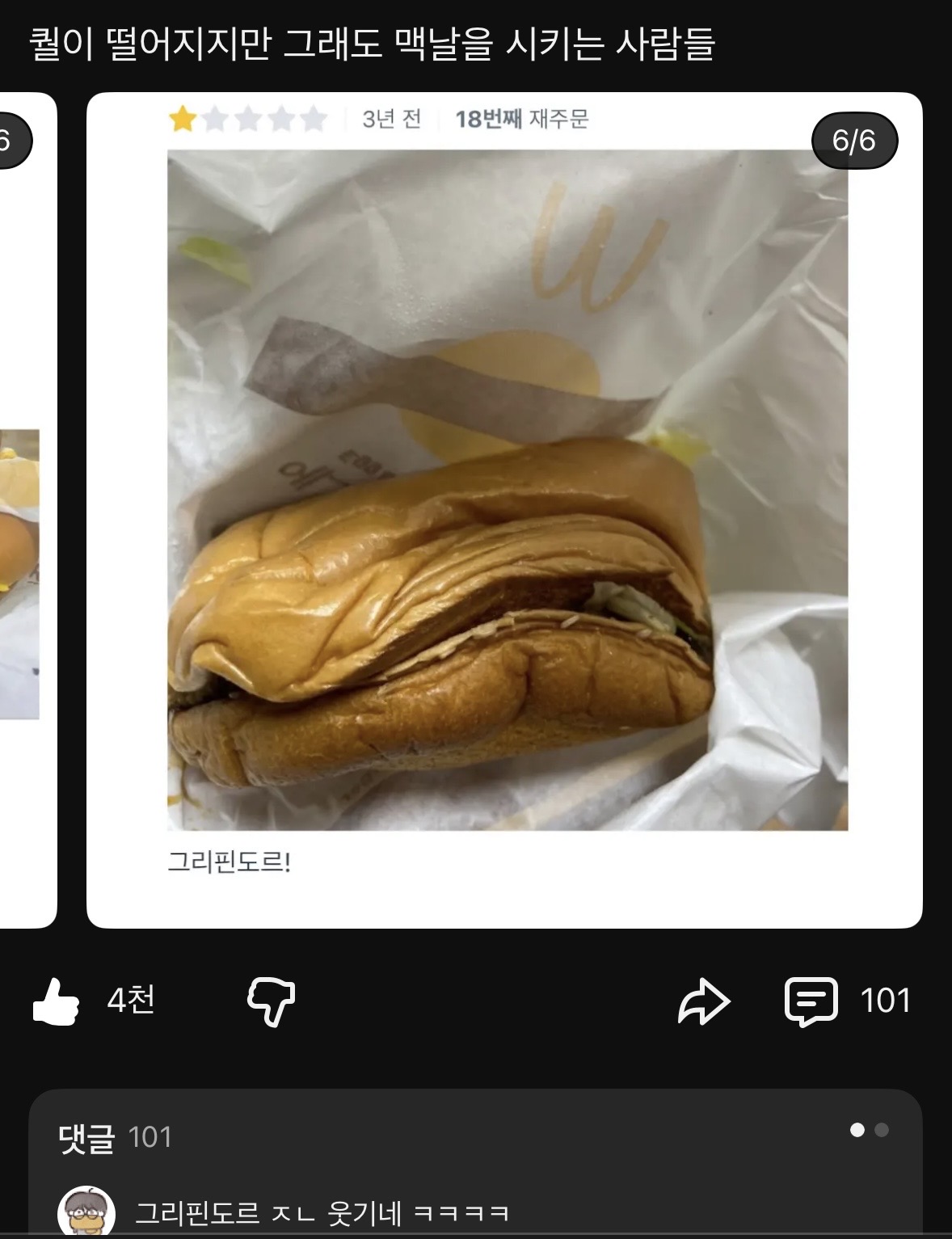Share this post via arrow icon
Screen dimensions: 952x1239
(703, 1001)
